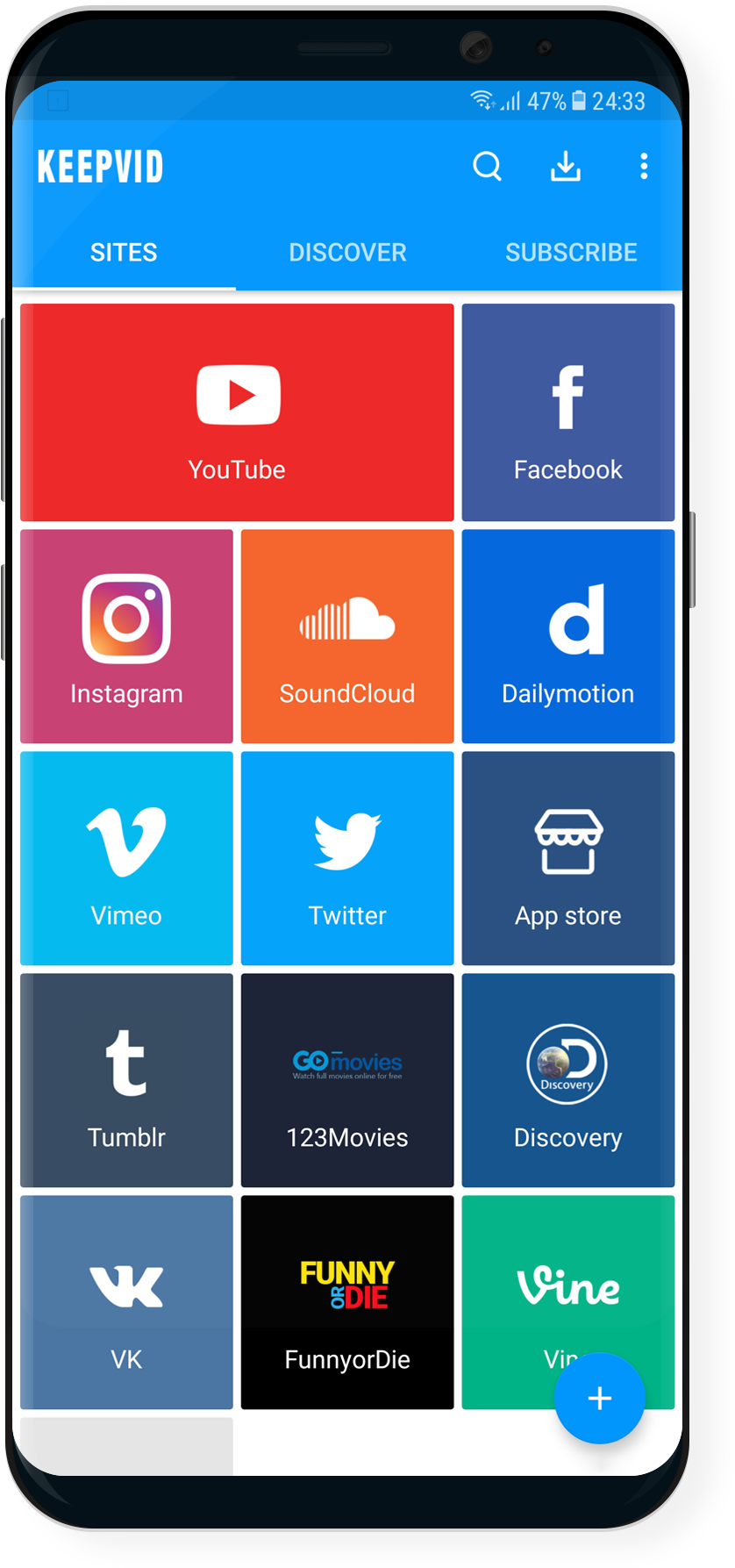Switch to the Discover tab
This screenshot has width=735, height=1568.
pyautogui.click(x=347, y=253)
